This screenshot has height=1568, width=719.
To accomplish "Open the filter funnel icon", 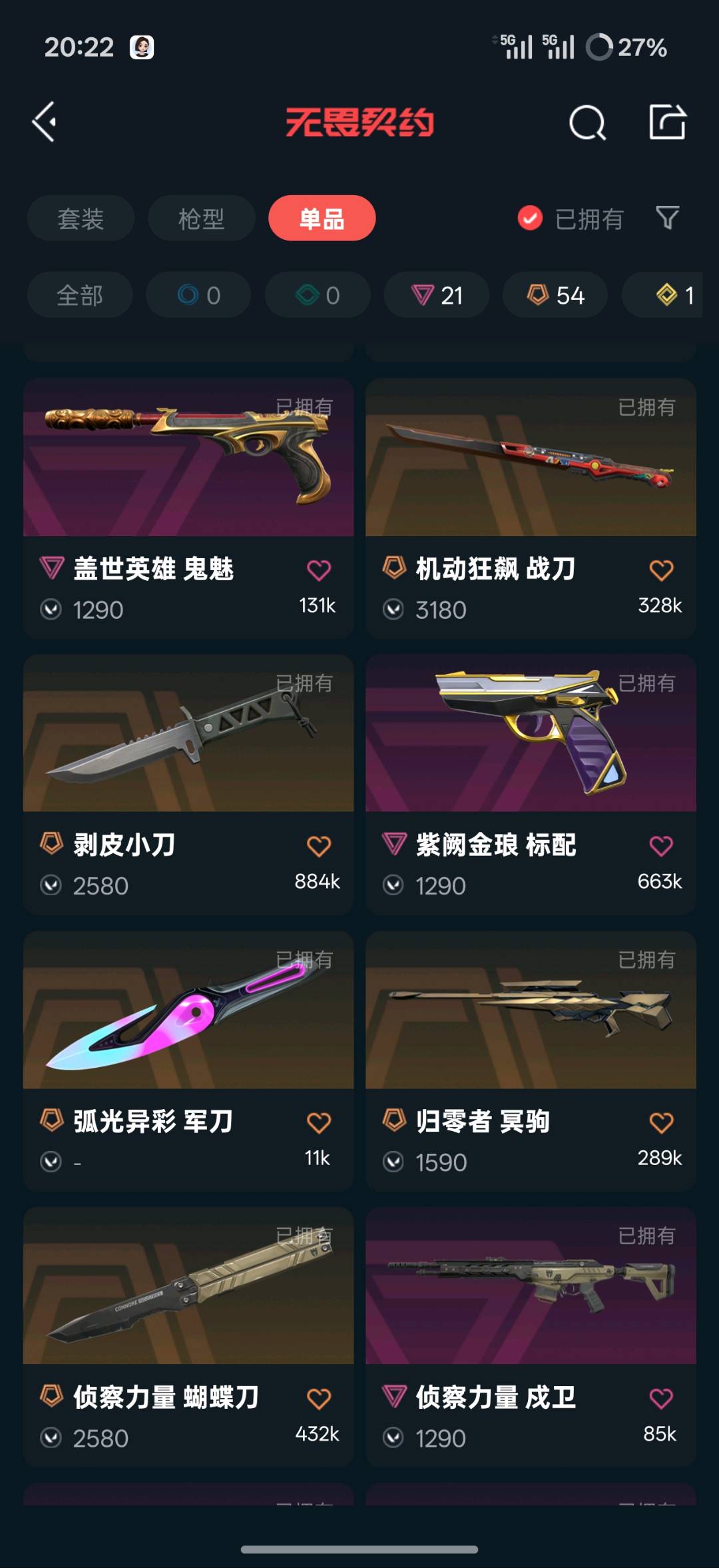I will point(667,218).
